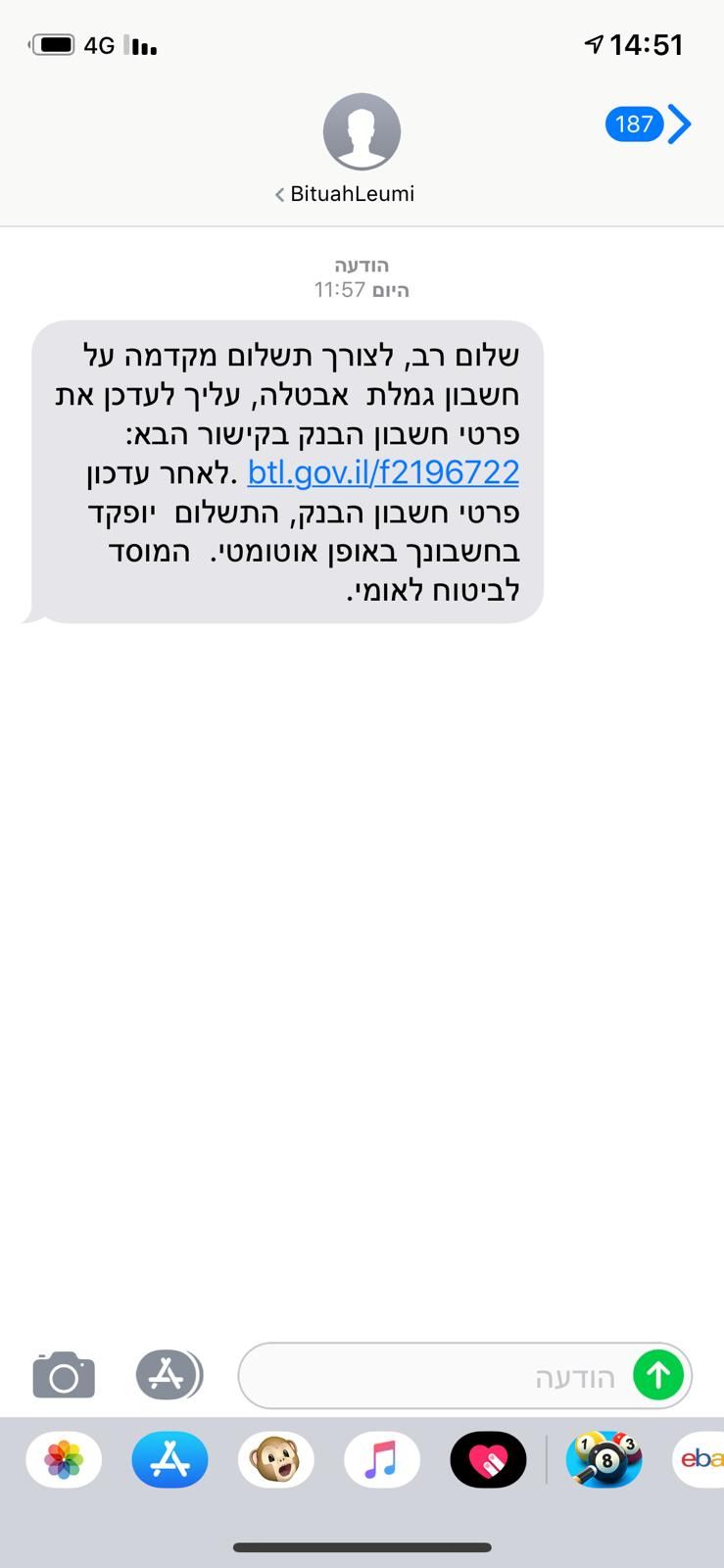The image size is (724, 1568).
Task: Send the message with the green arrow
Action: tap(658, 1375)
